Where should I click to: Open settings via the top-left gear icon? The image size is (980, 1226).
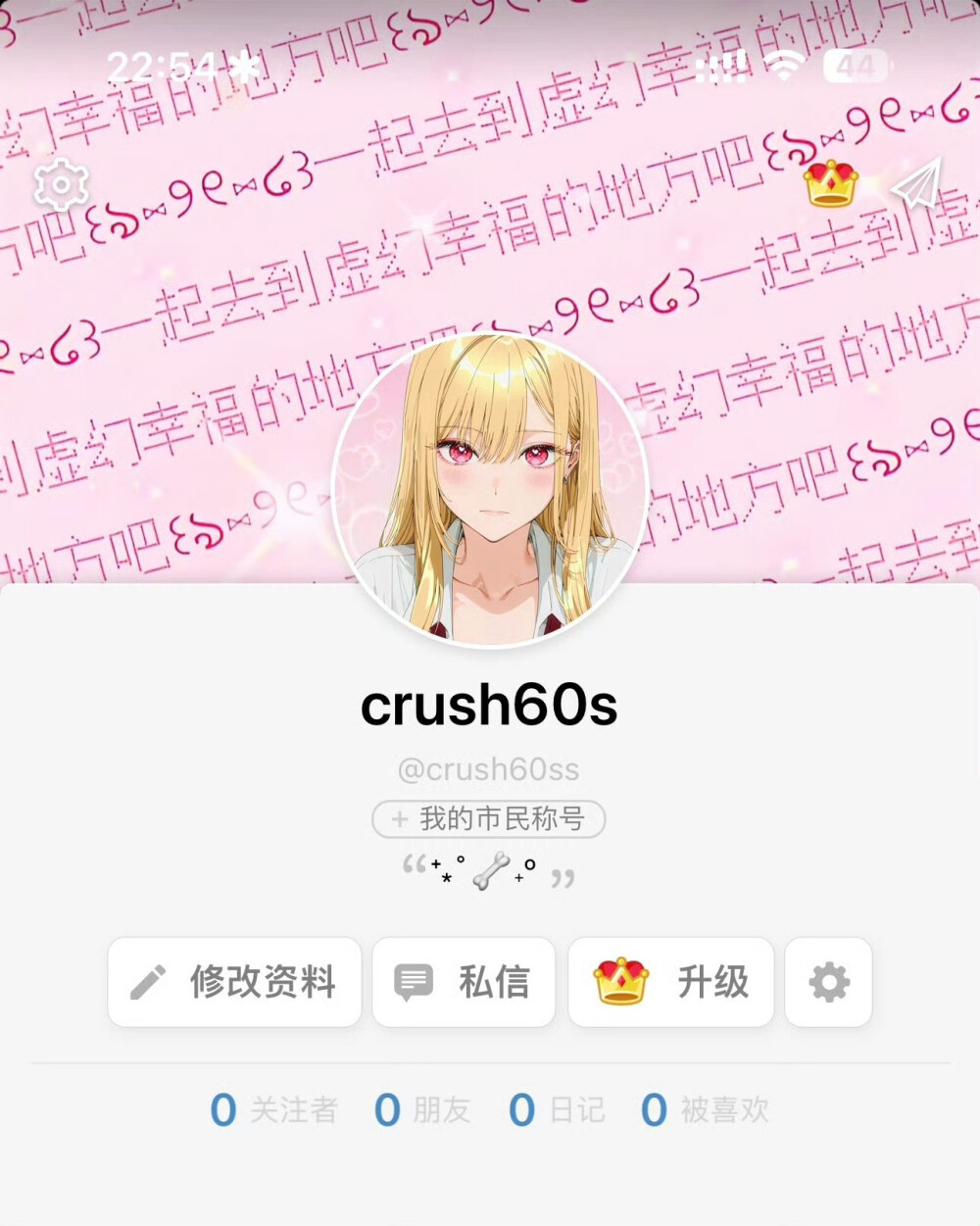(x=59, y=184)
